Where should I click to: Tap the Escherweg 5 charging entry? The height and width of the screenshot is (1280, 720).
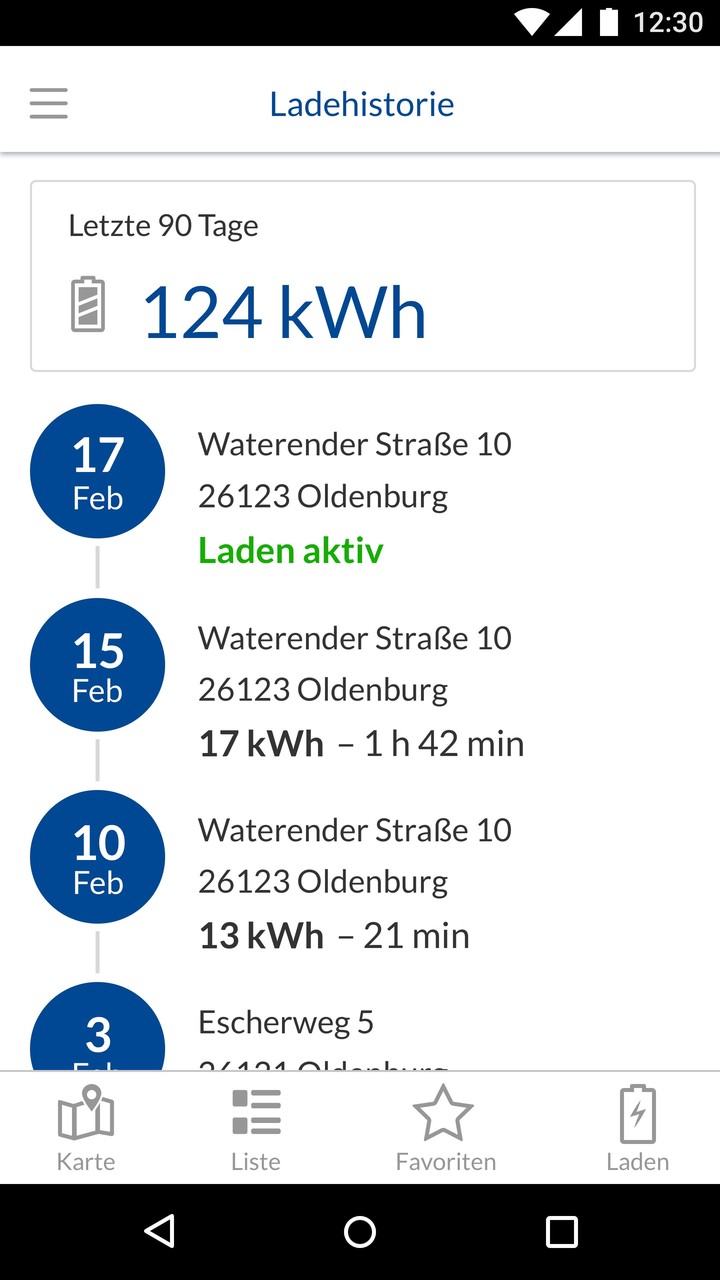(x=287, y=1021)
